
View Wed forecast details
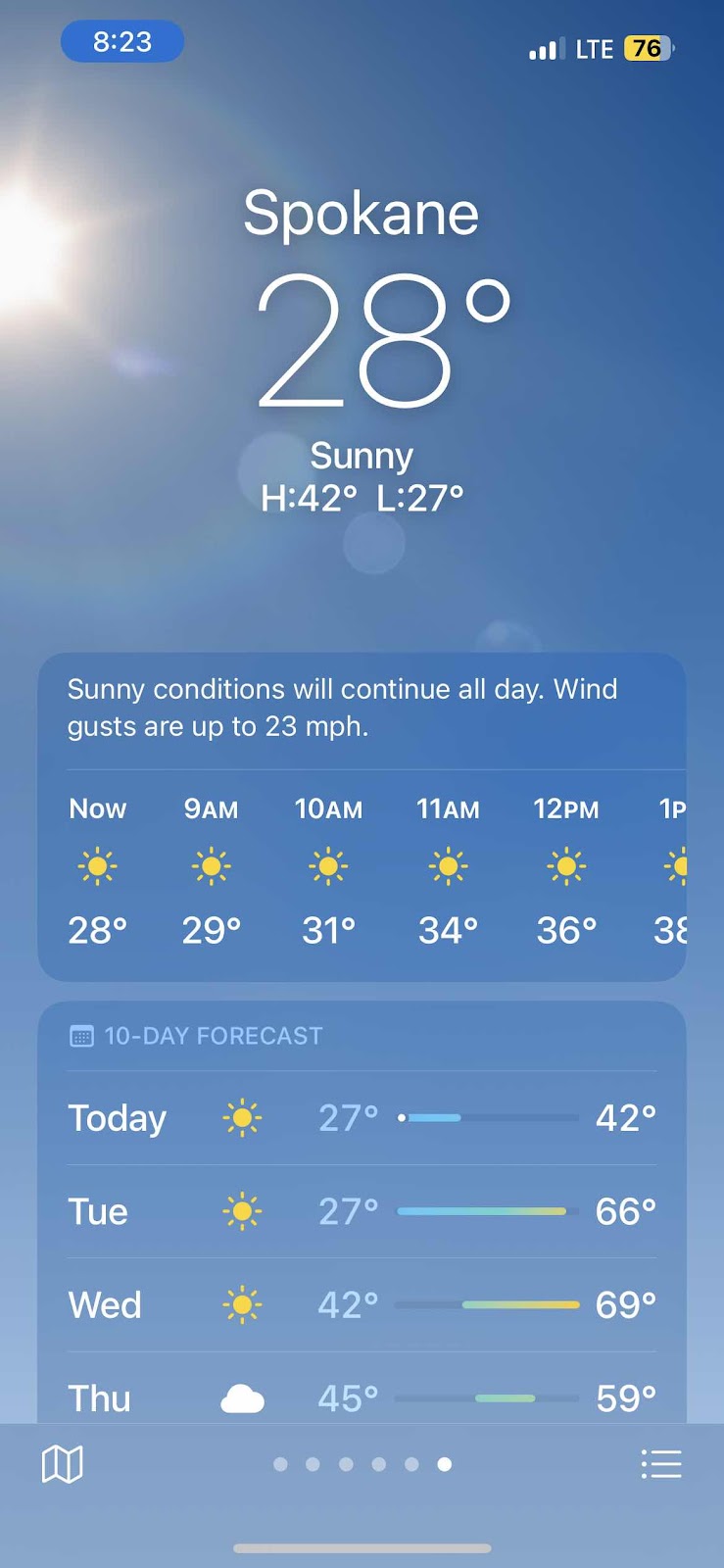[x=362, y=1305]
